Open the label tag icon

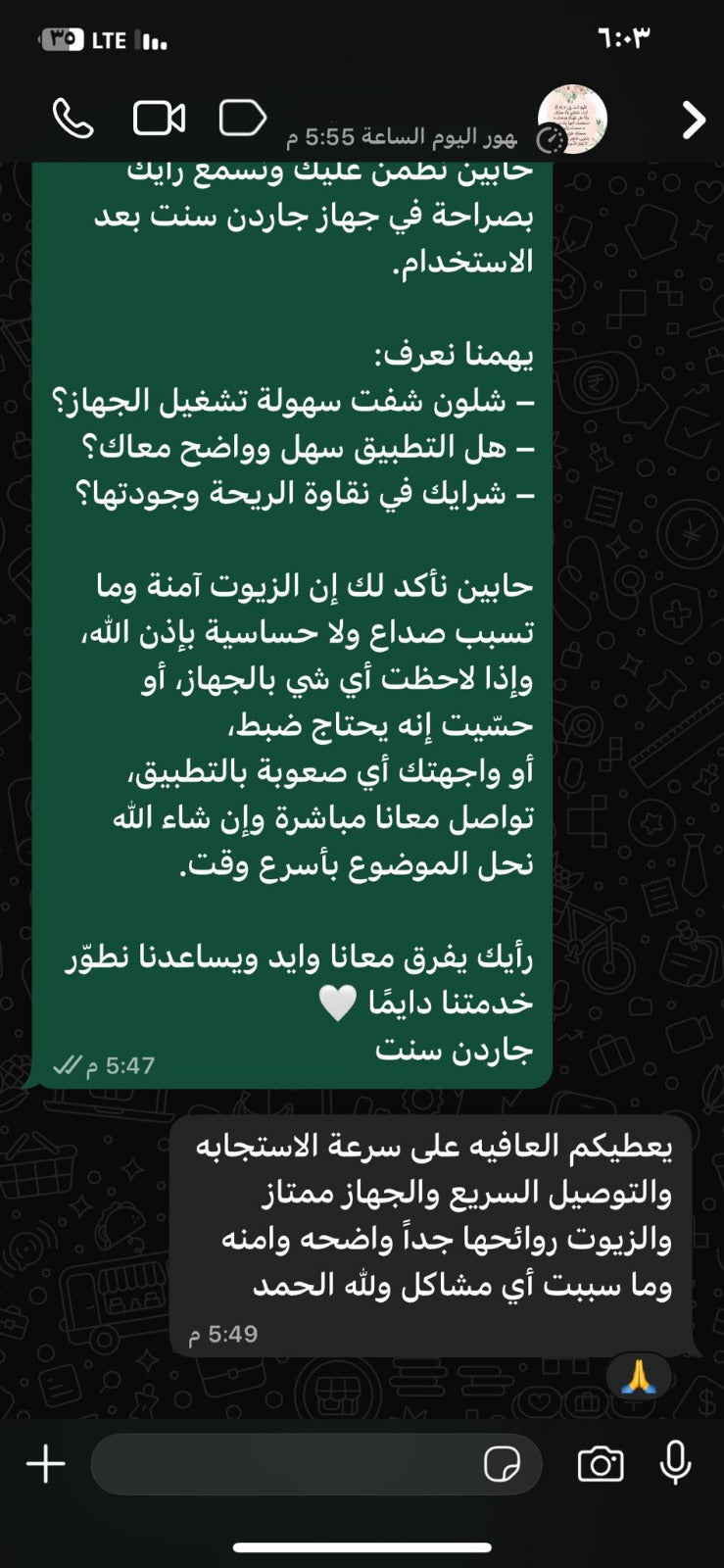(x=242, y=119)
